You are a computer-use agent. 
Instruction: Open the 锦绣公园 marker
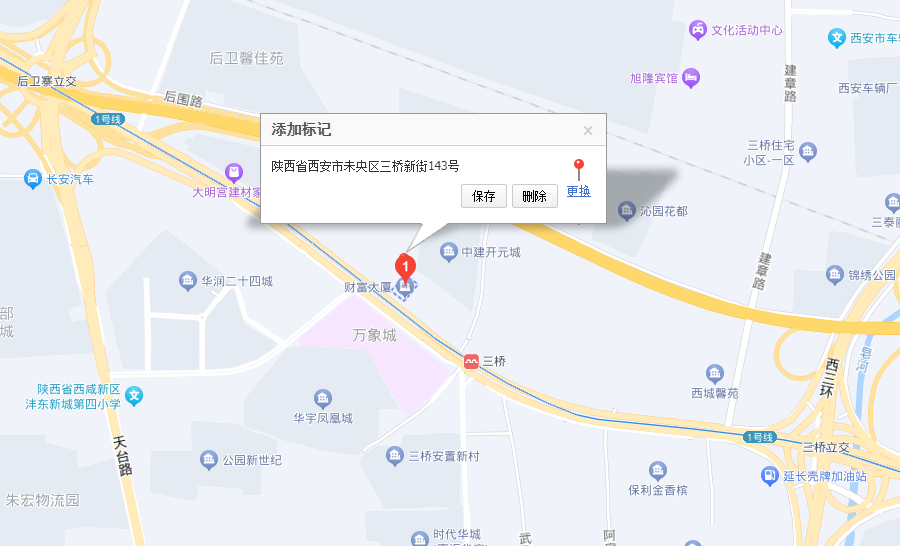(x=835, y=274)
